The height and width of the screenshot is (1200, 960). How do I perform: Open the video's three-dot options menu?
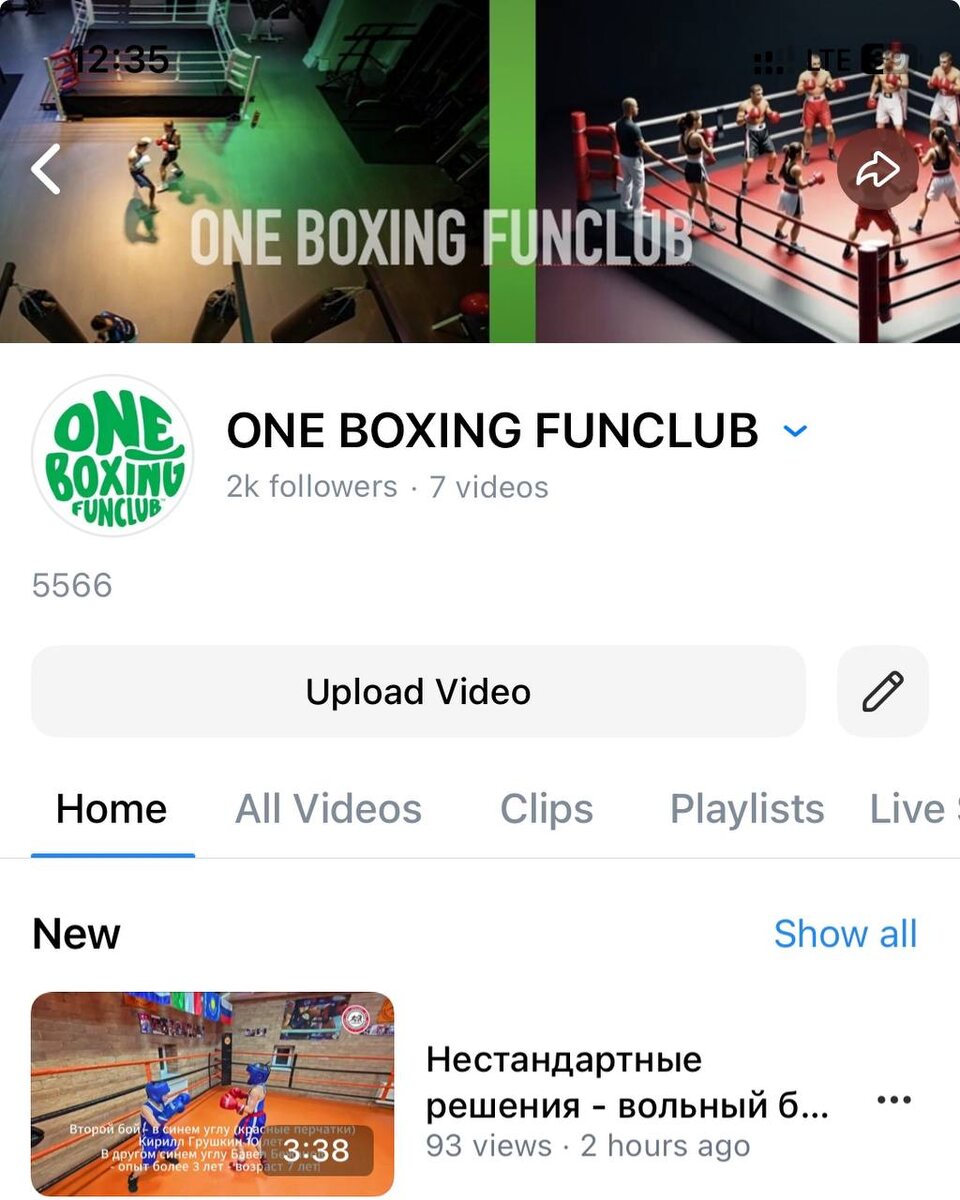893,1100
